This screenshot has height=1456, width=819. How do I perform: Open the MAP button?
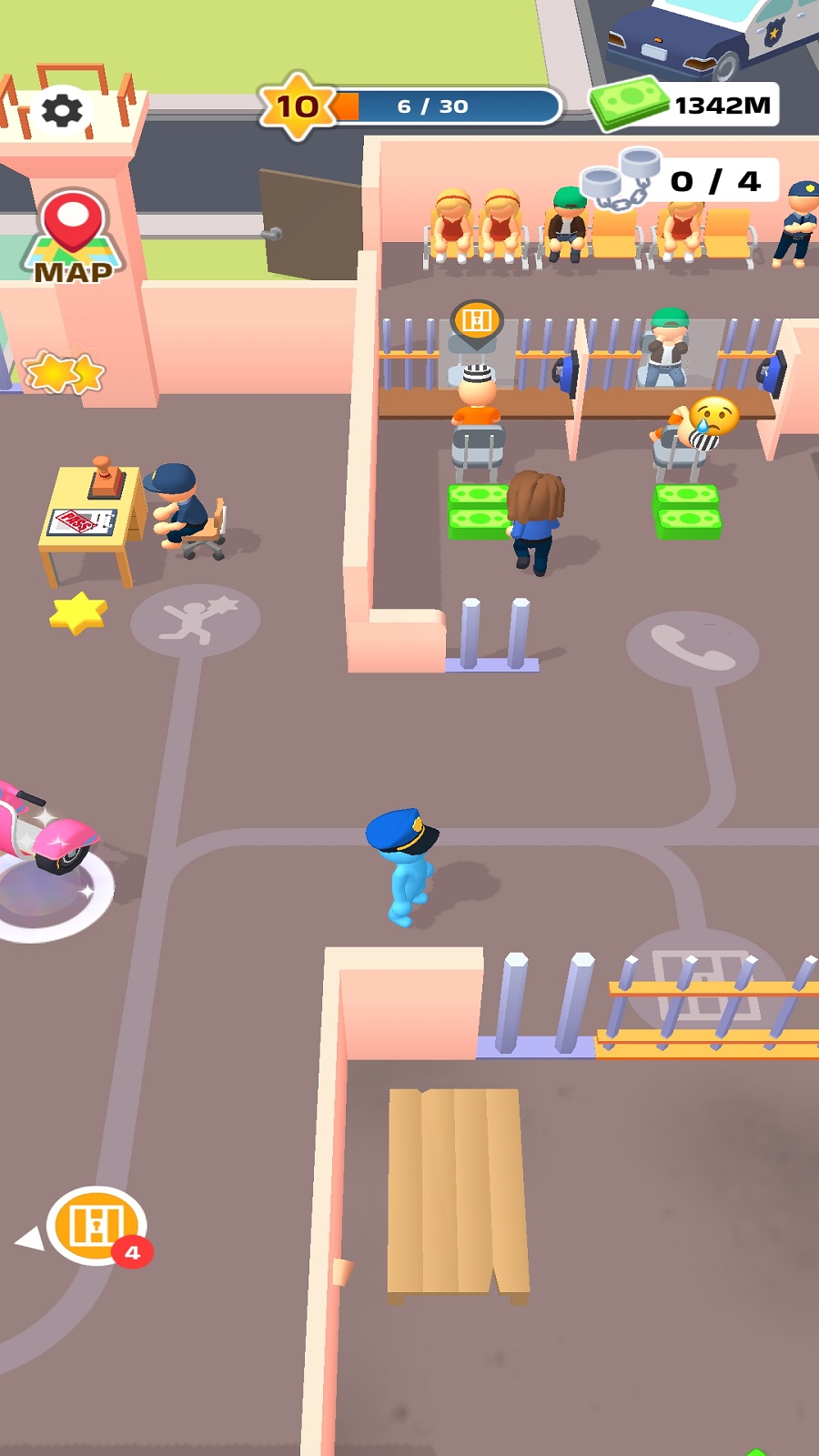pos(72,237)
